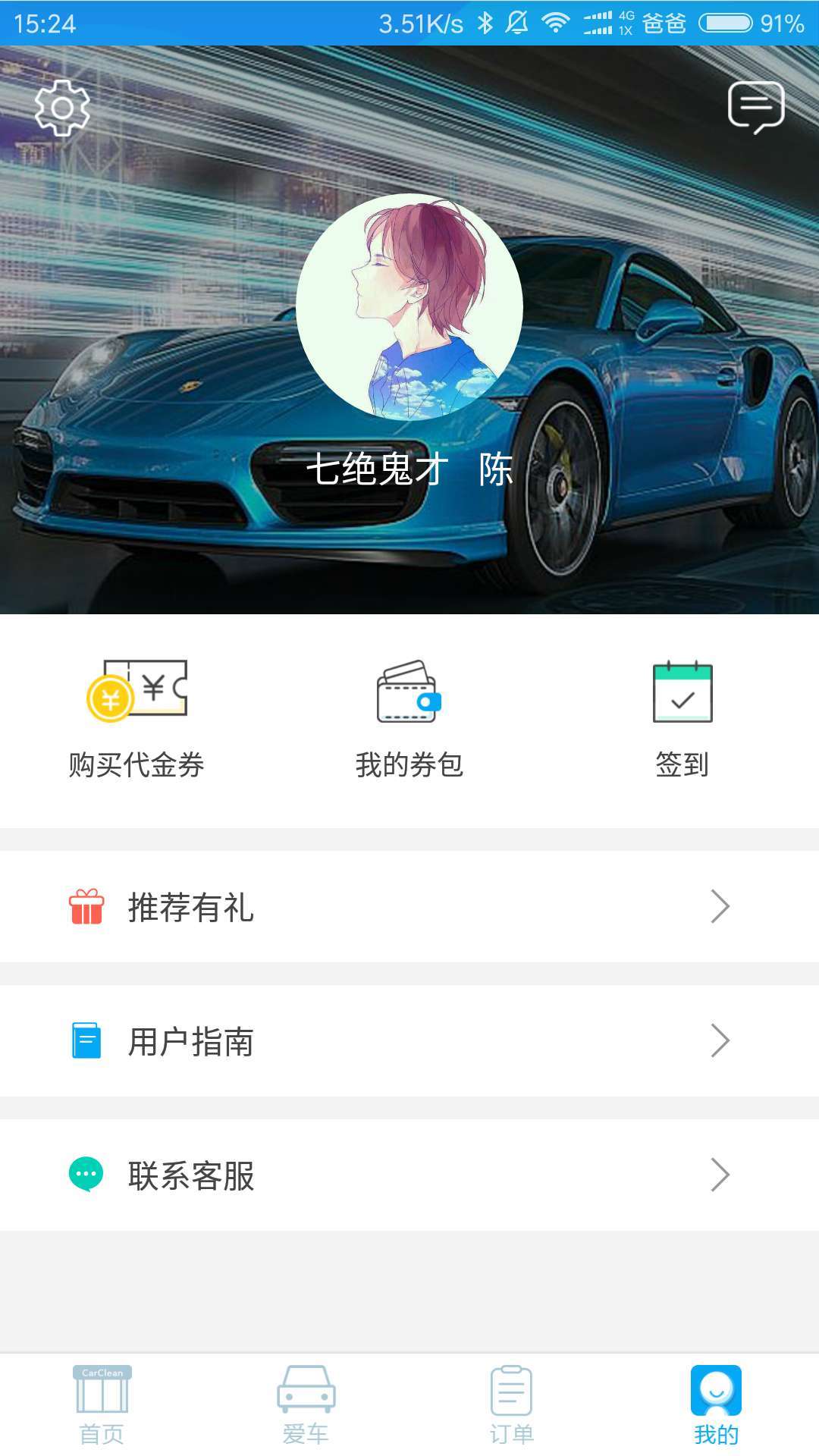This screenshot has width=819, height=1456.
Task: Open the 用户指南 user guide
Action: [x=409, y=1041]
